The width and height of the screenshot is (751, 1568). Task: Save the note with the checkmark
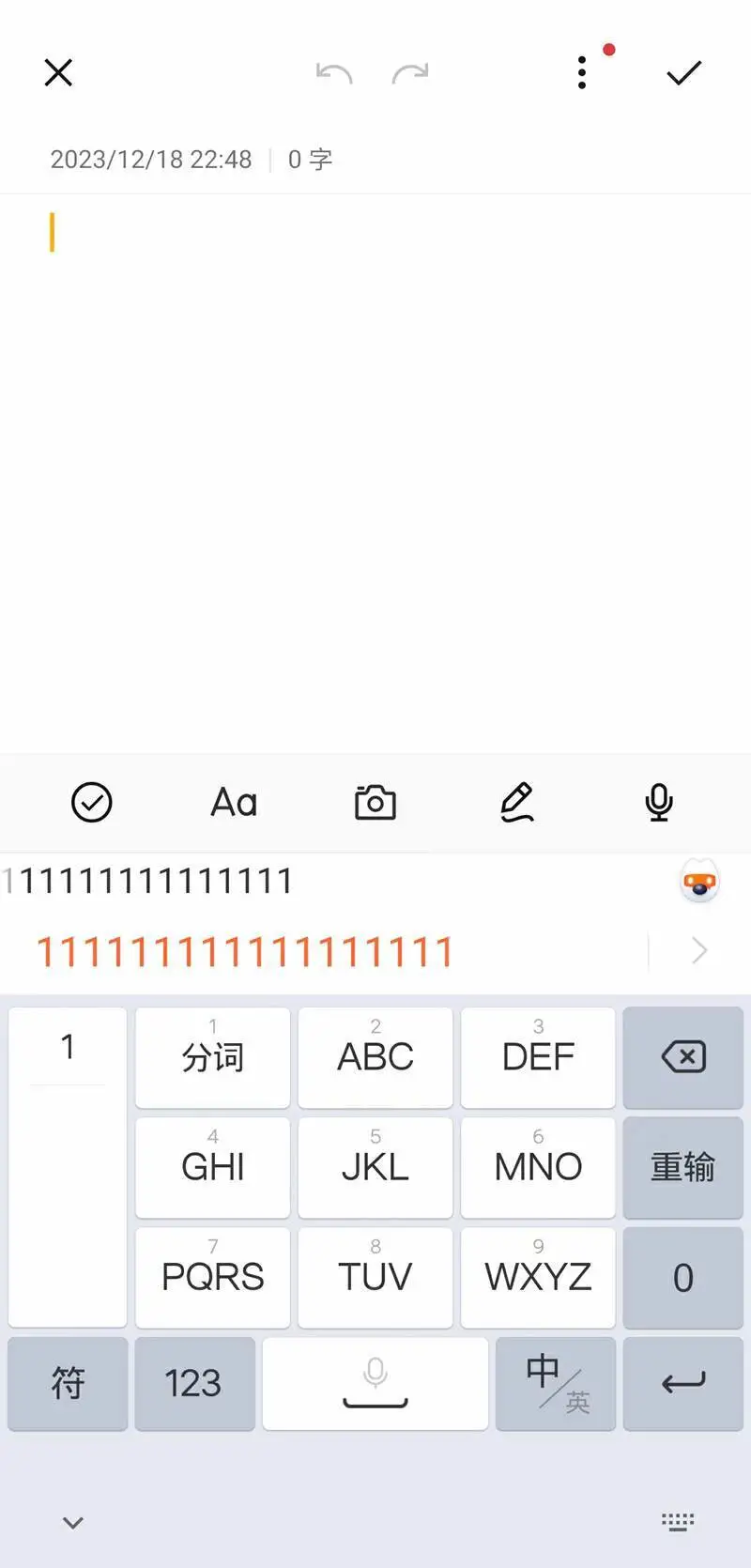(x=684, y=72)
